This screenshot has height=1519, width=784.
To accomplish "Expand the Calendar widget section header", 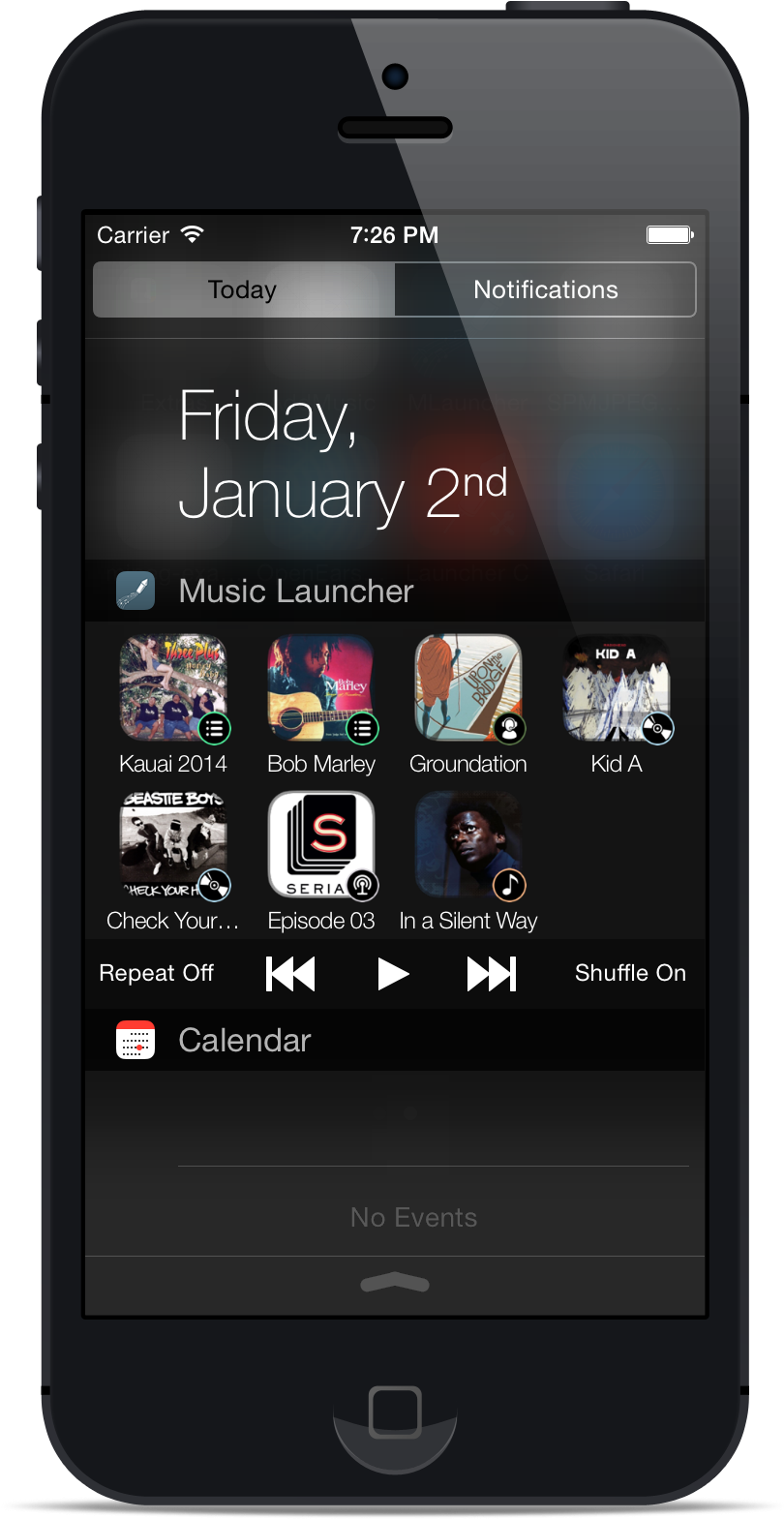I will [243, 1040].
